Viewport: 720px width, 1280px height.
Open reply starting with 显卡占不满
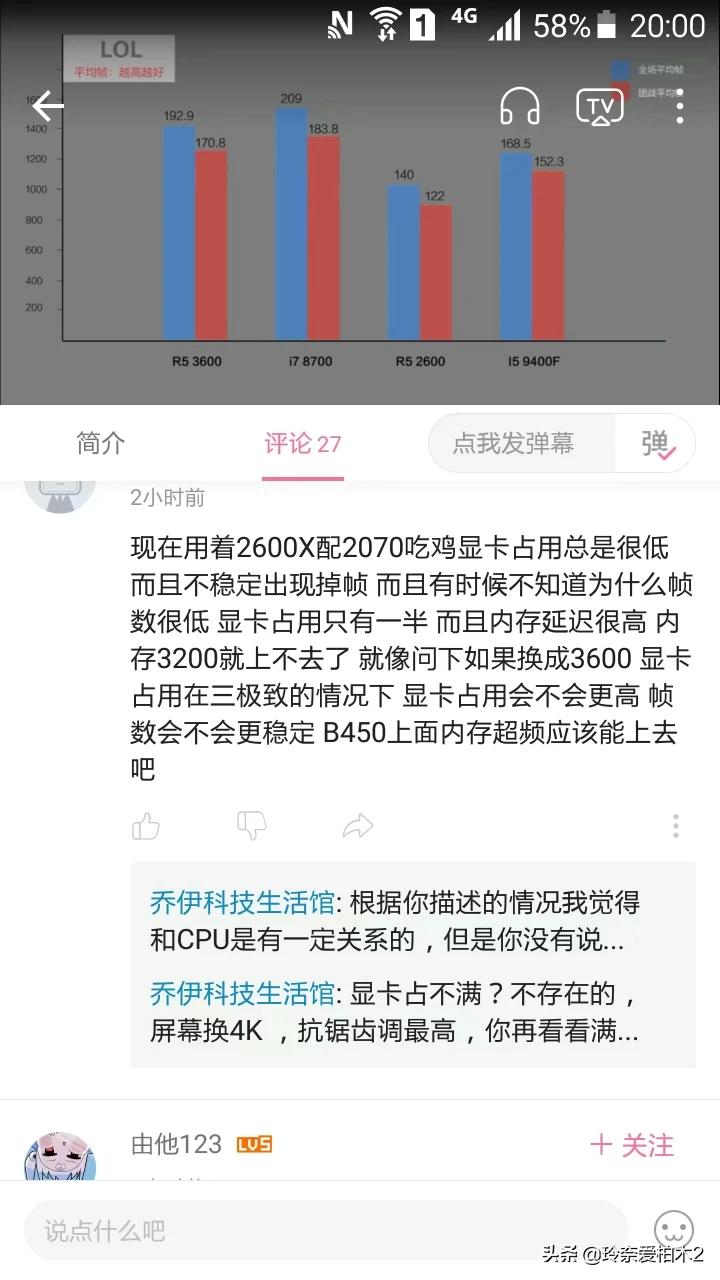394,1012
